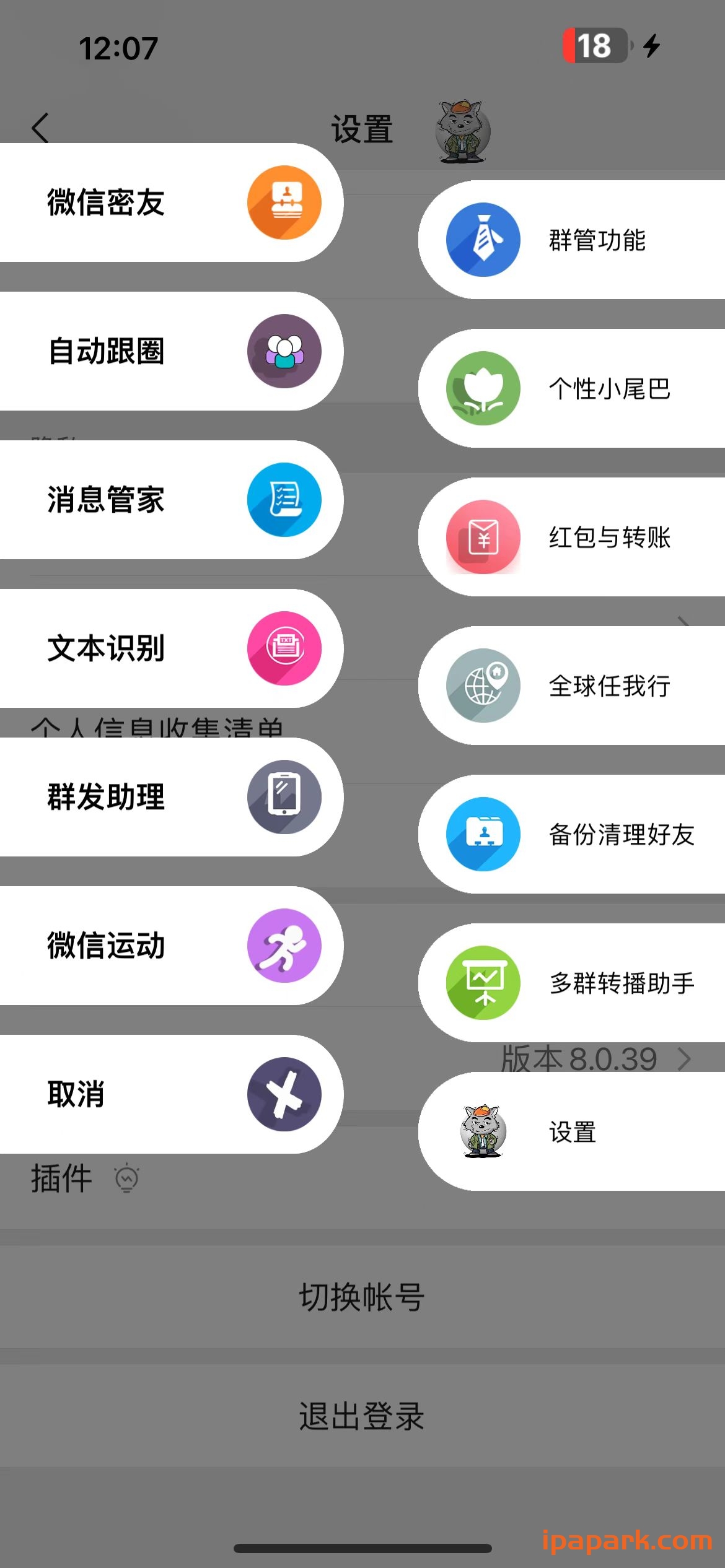
Task: Open 自动跟圈 via the purple friends icon
Action: pyautogui.click(x=285, y=351)
